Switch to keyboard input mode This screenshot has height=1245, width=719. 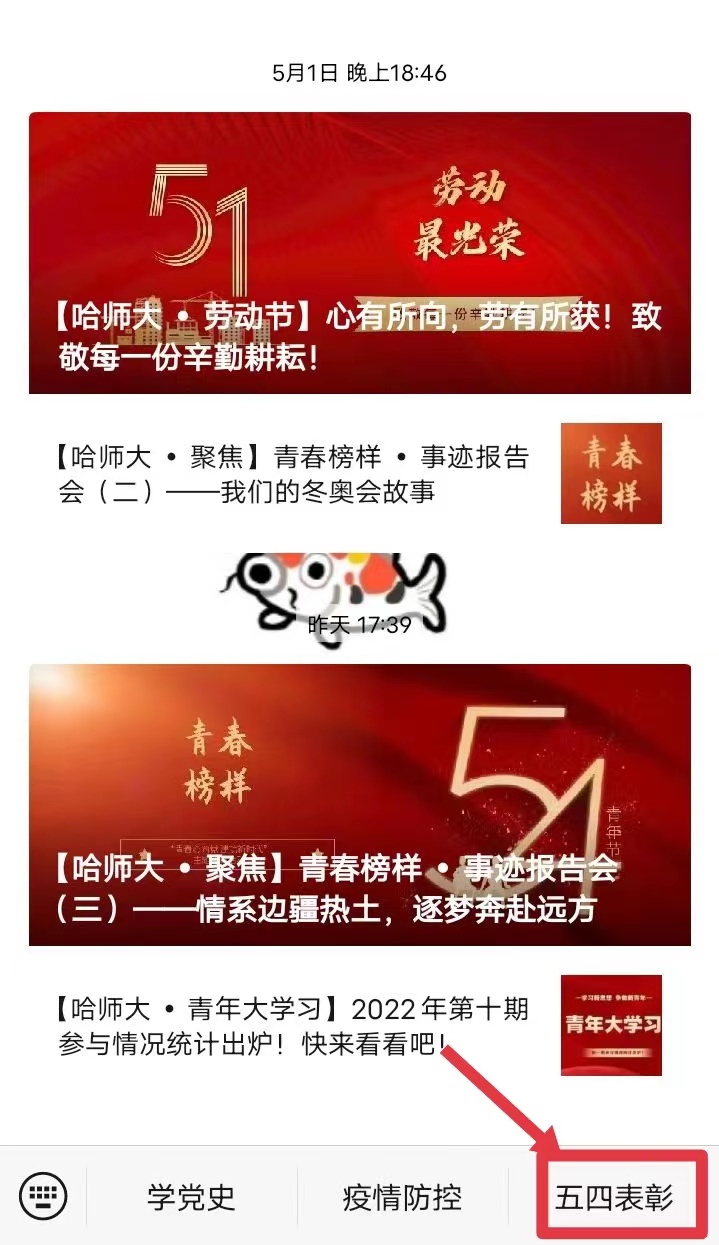pyautogui.click(x=43, y=1196)
